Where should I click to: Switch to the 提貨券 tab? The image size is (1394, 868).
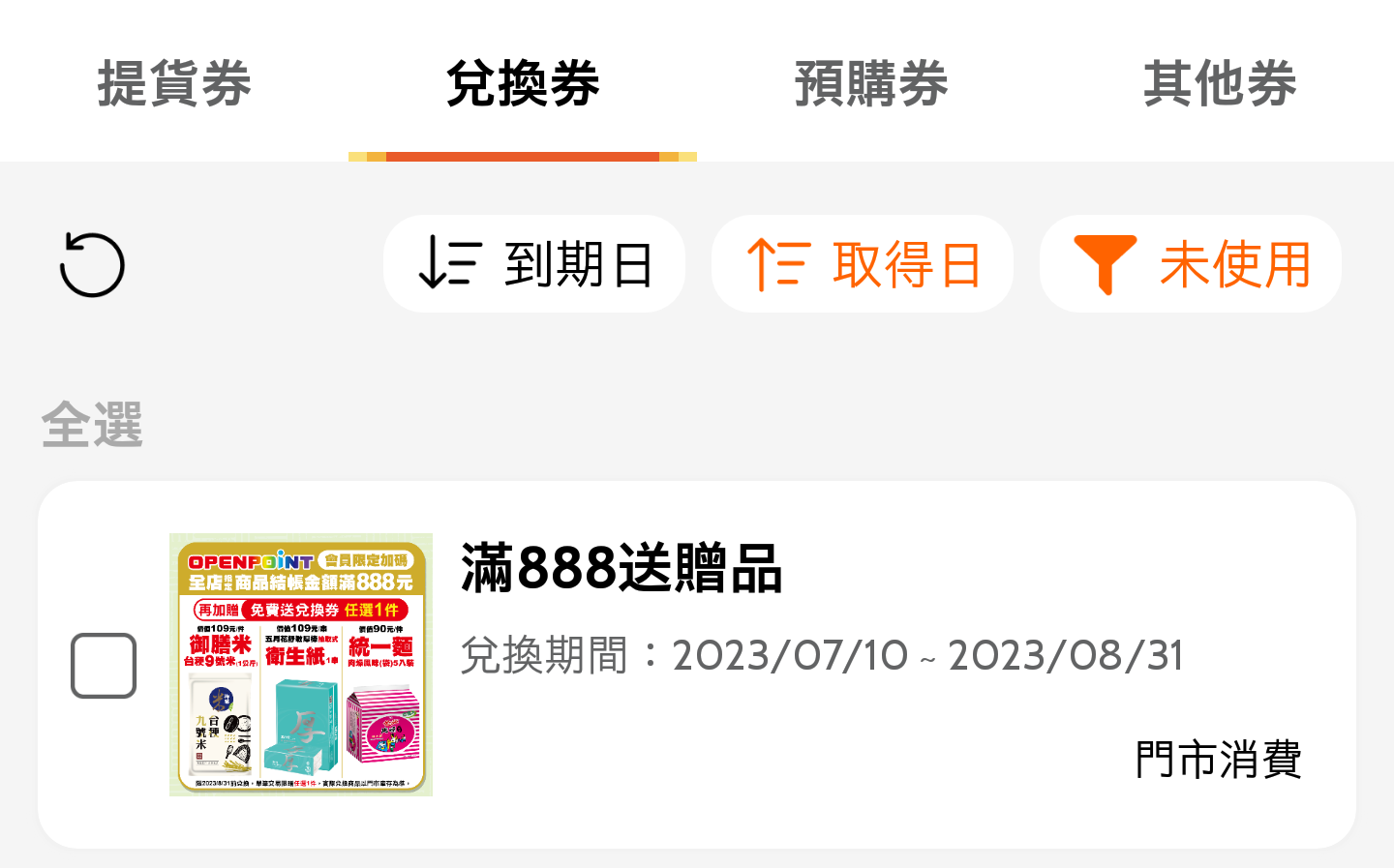(x=174, y=83)
